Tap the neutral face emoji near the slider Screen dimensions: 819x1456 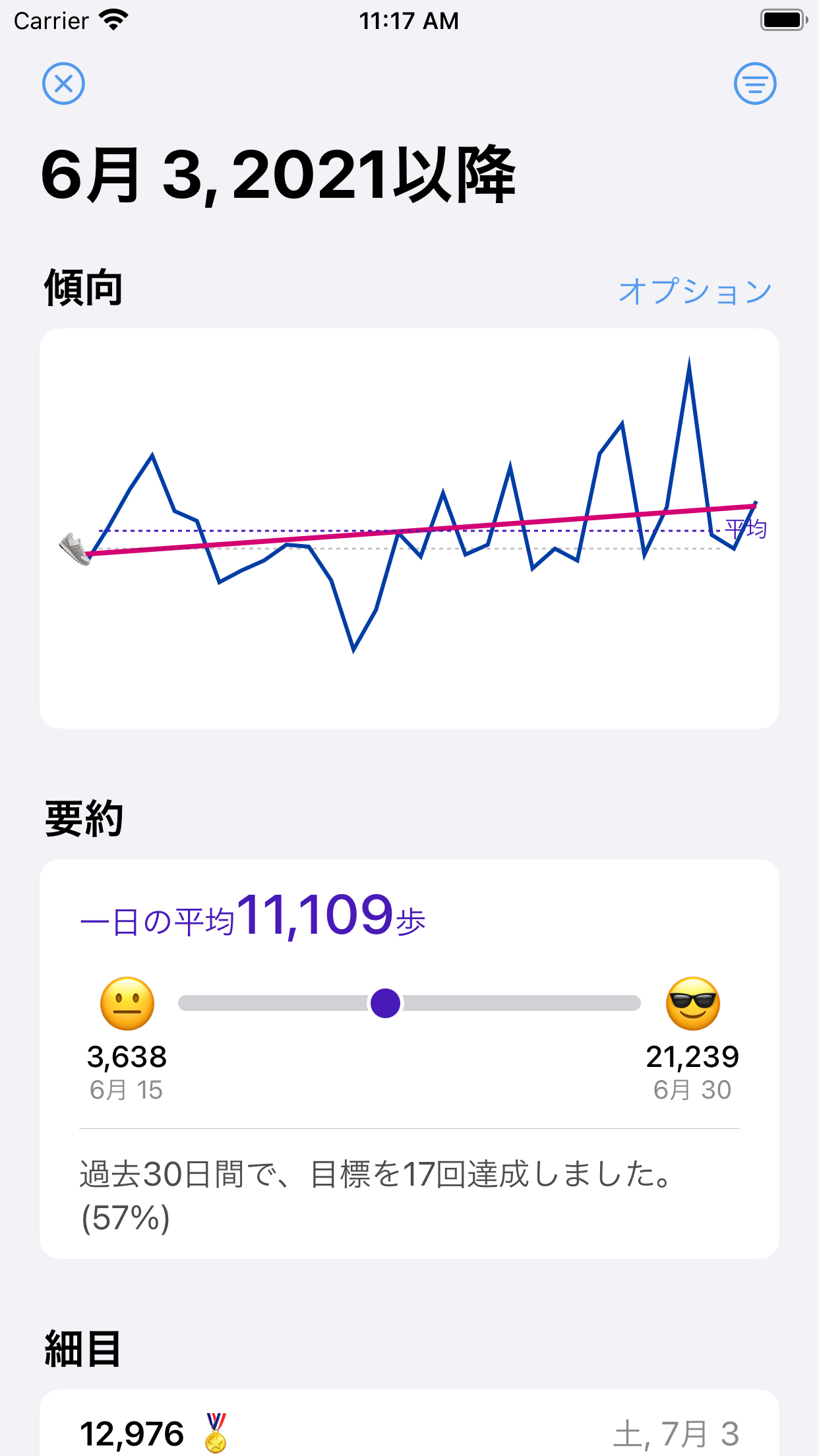click(x=126, y=1002)
